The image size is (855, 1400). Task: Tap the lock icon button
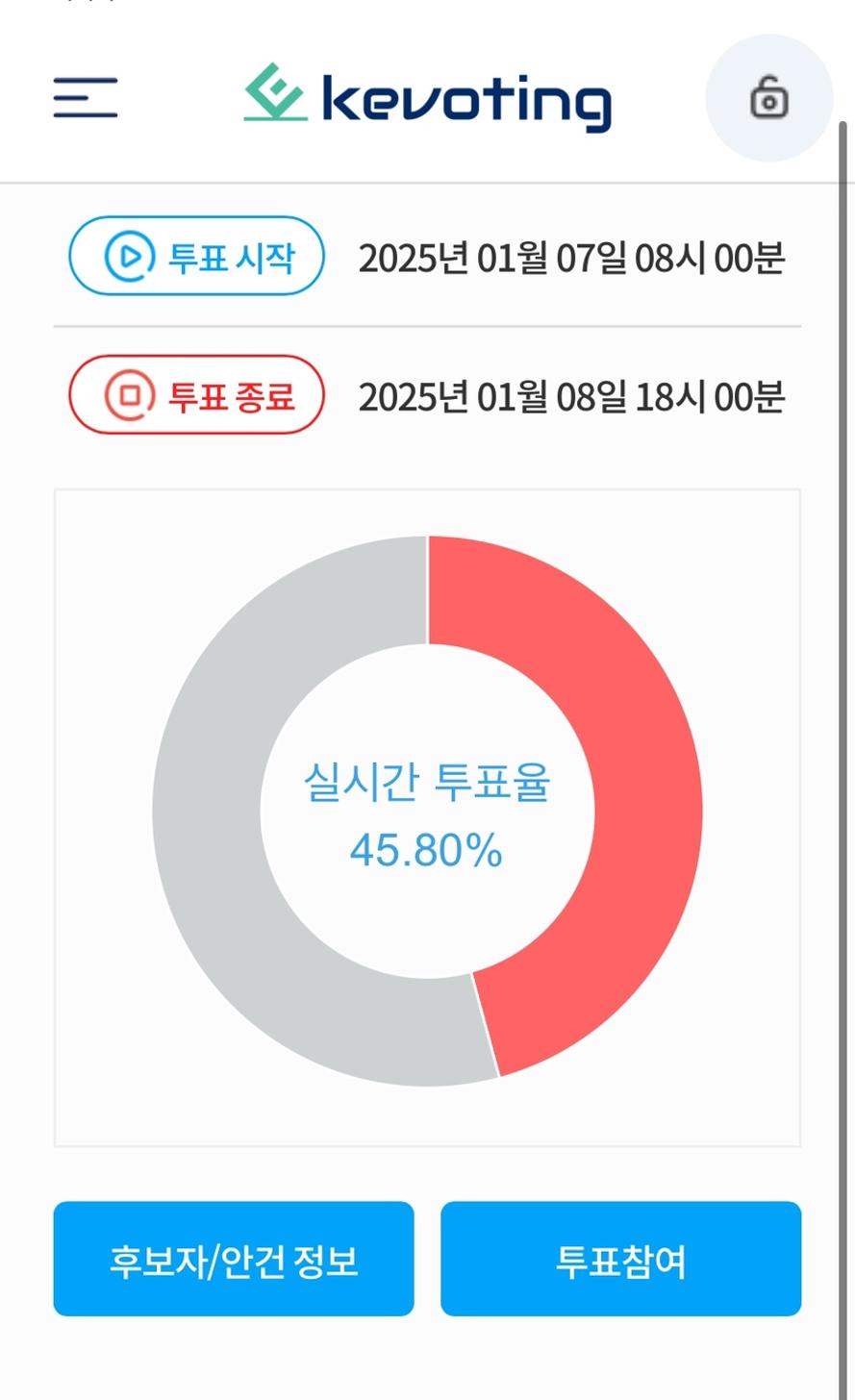(x=768, y=98)
